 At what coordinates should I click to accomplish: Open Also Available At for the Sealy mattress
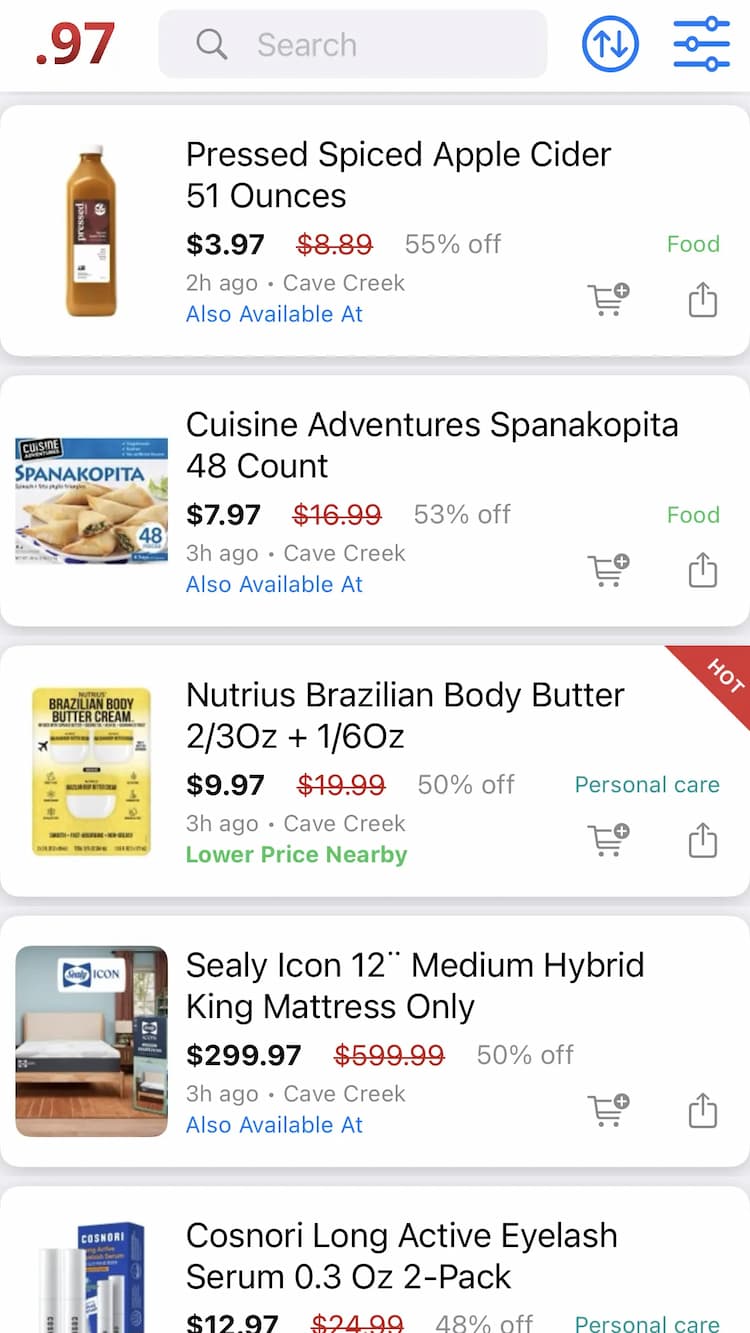pos(274,1124)
